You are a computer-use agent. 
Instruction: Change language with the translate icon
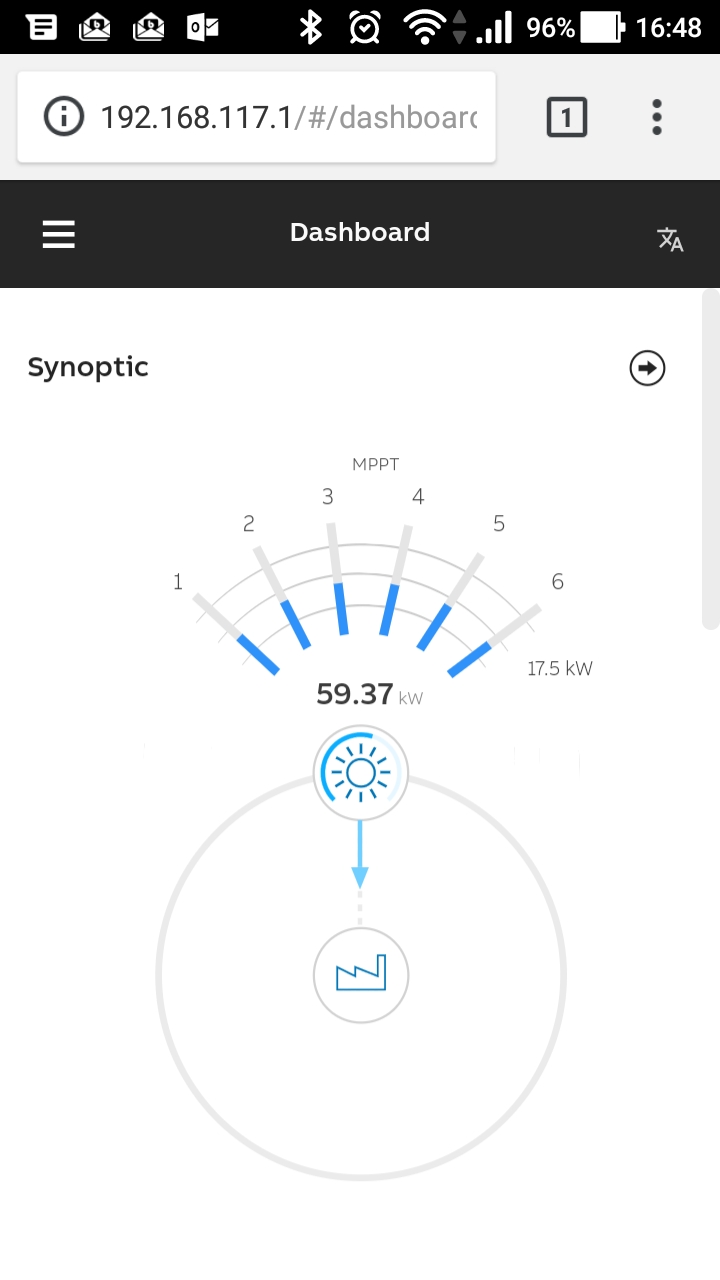pyautogui.click(x=669, y=239)
